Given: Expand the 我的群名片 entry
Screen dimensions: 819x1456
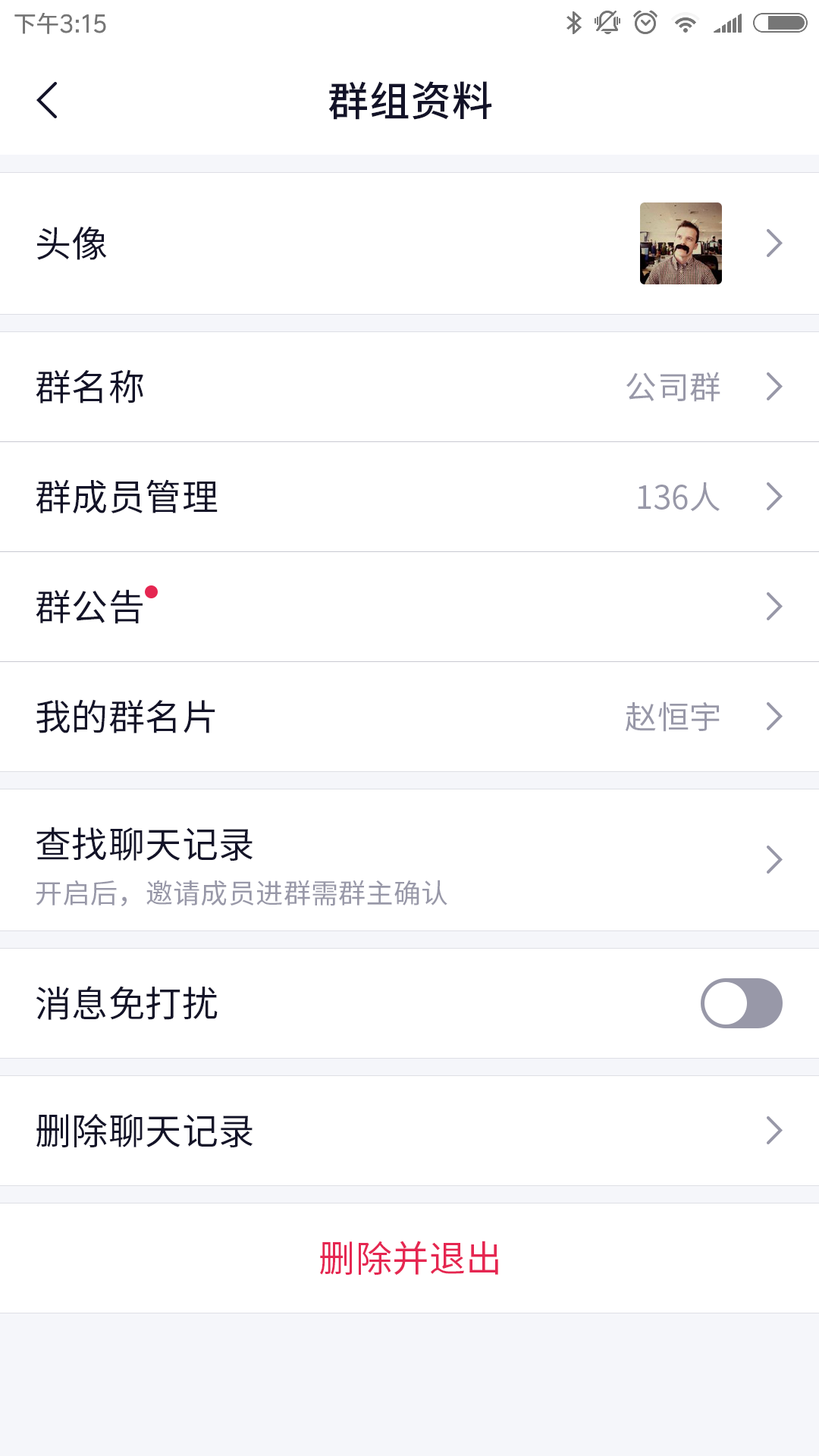Looking at the screenshot, I should (774, 715).
